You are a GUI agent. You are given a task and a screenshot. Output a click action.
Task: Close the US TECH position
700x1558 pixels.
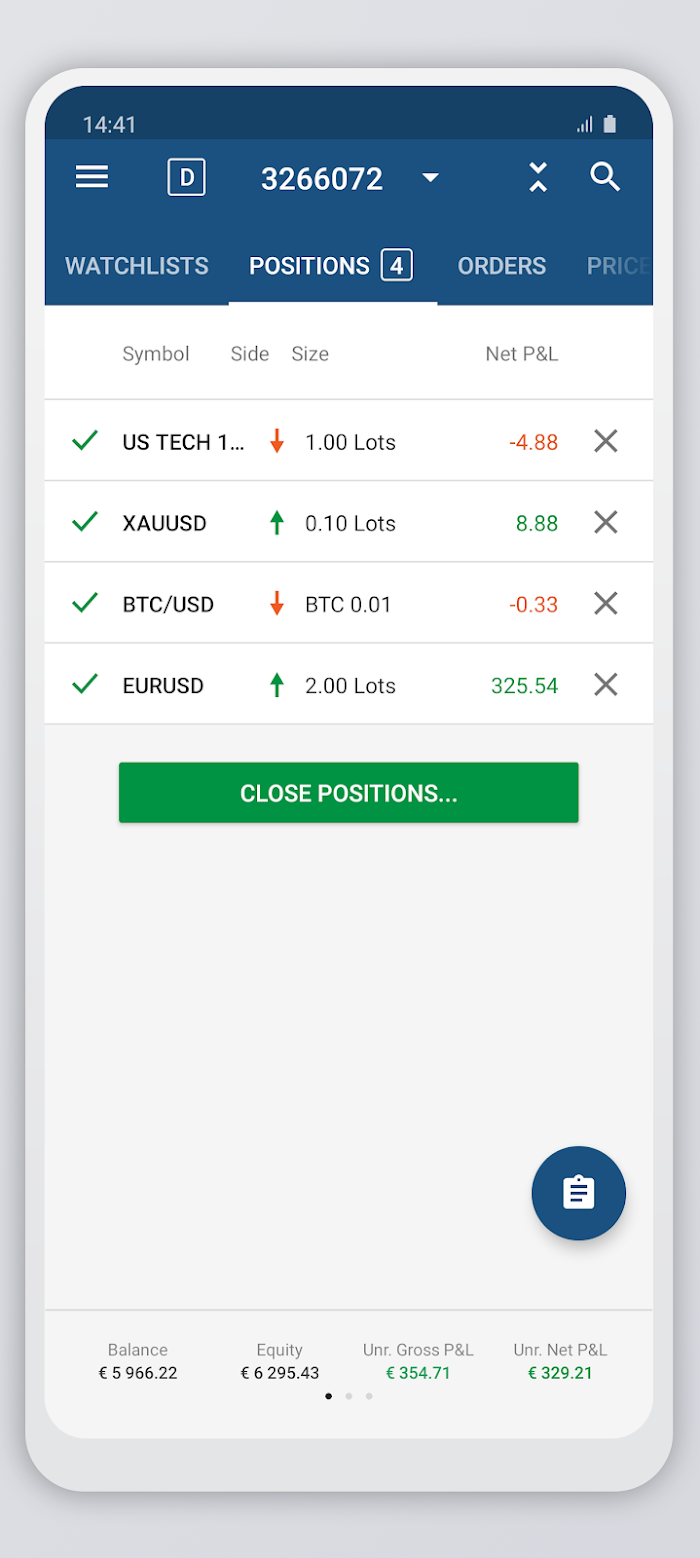pos(606,441)
